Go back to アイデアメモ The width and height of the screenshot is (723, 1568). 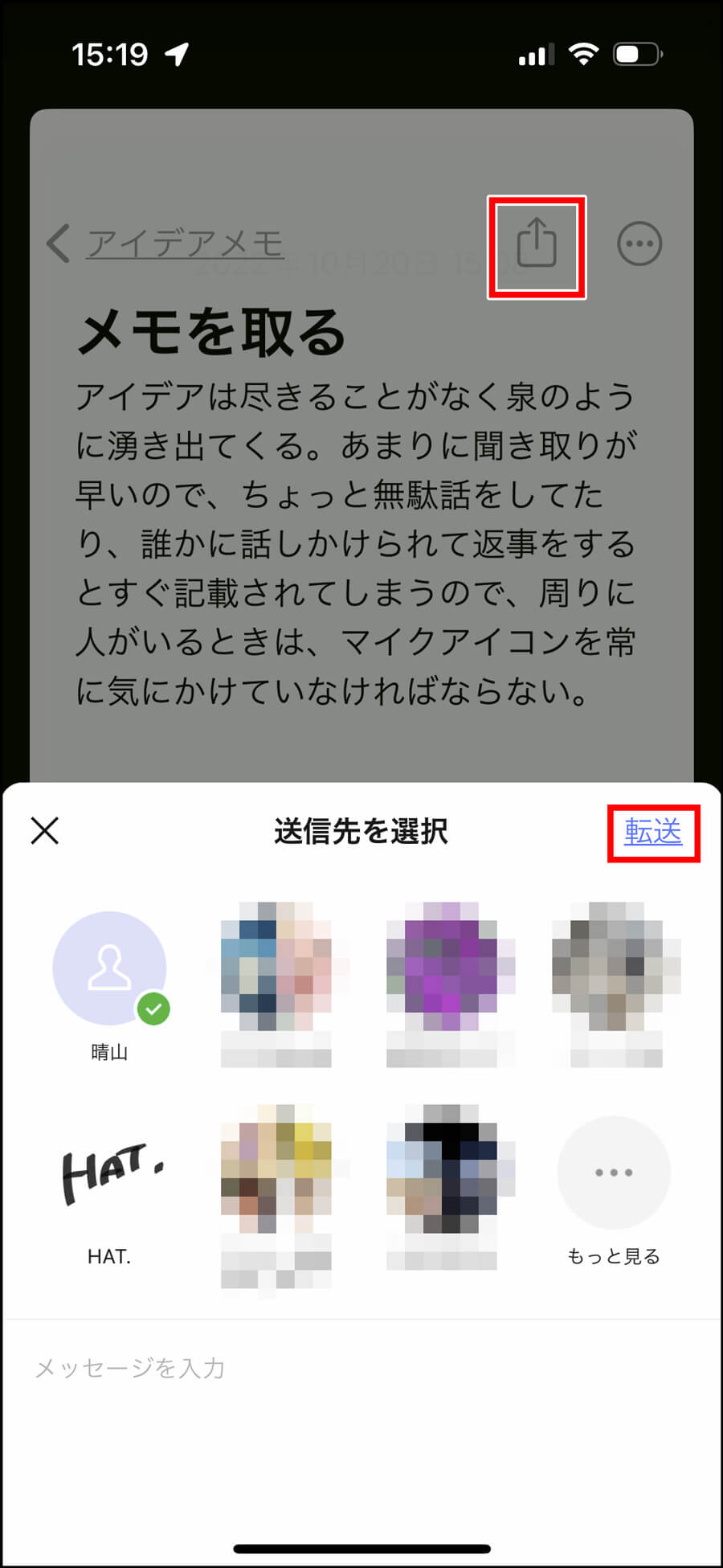pos(165,243)
